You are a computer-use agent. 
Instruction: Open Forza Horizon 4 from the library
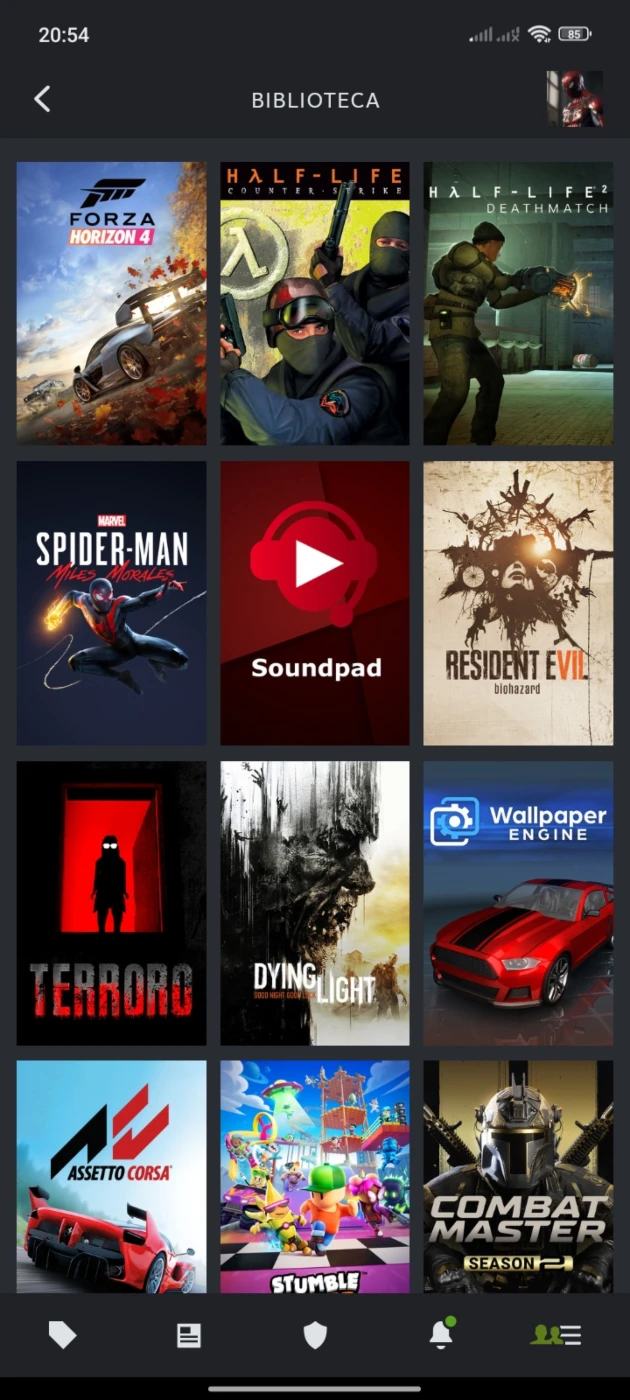tap(112, 303)
